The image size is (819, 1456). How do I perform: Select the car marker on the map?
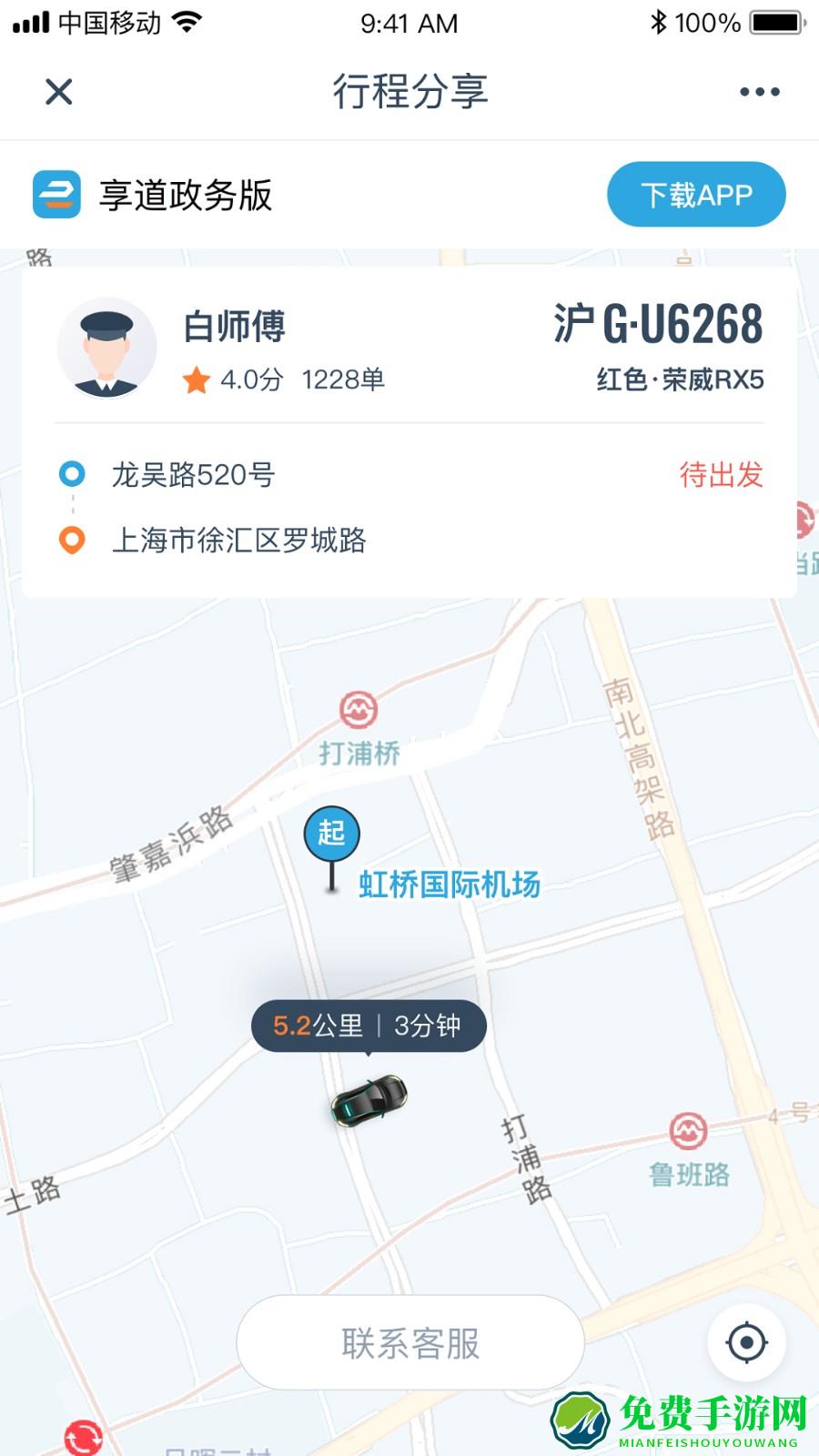369,1101
